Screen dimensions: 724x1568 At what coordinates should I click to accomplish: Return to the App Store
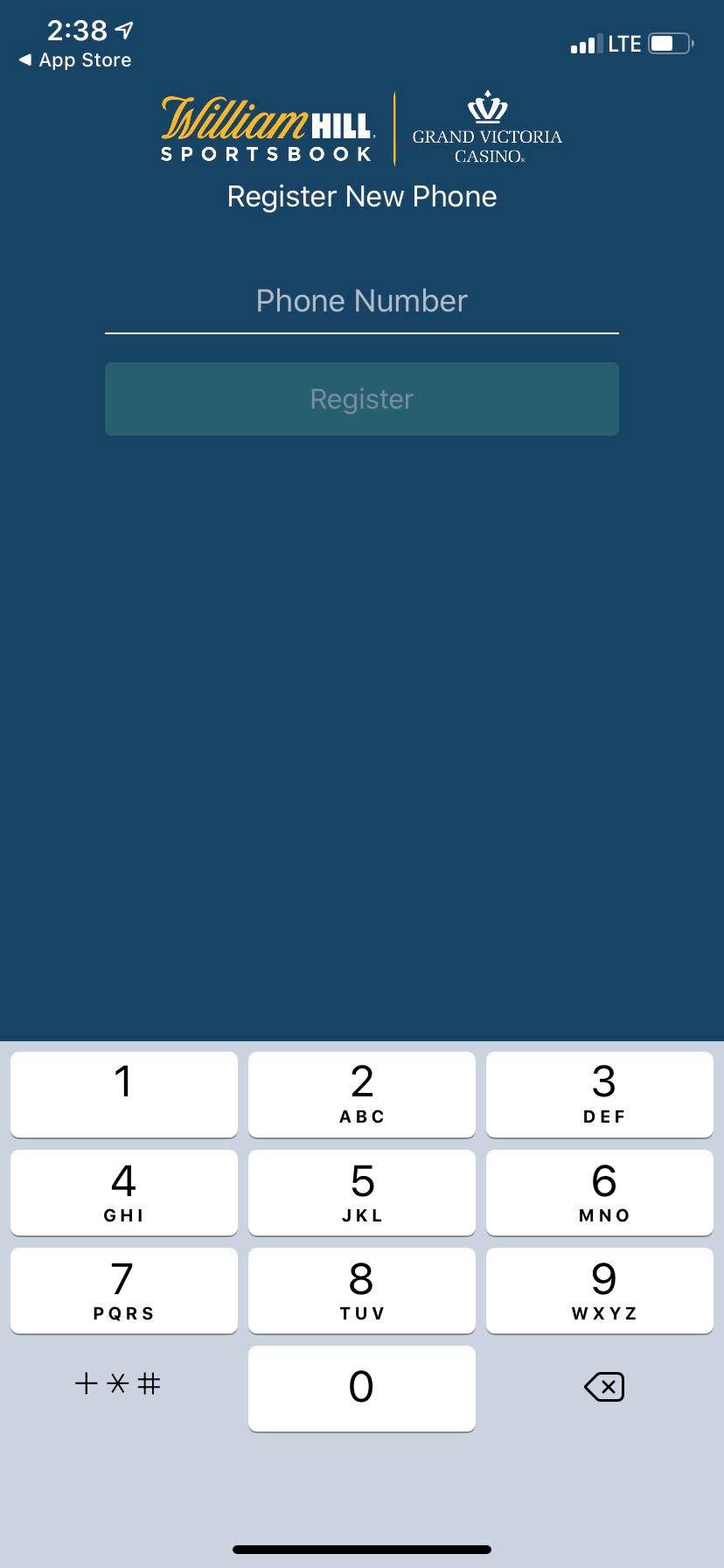[75, 59]
